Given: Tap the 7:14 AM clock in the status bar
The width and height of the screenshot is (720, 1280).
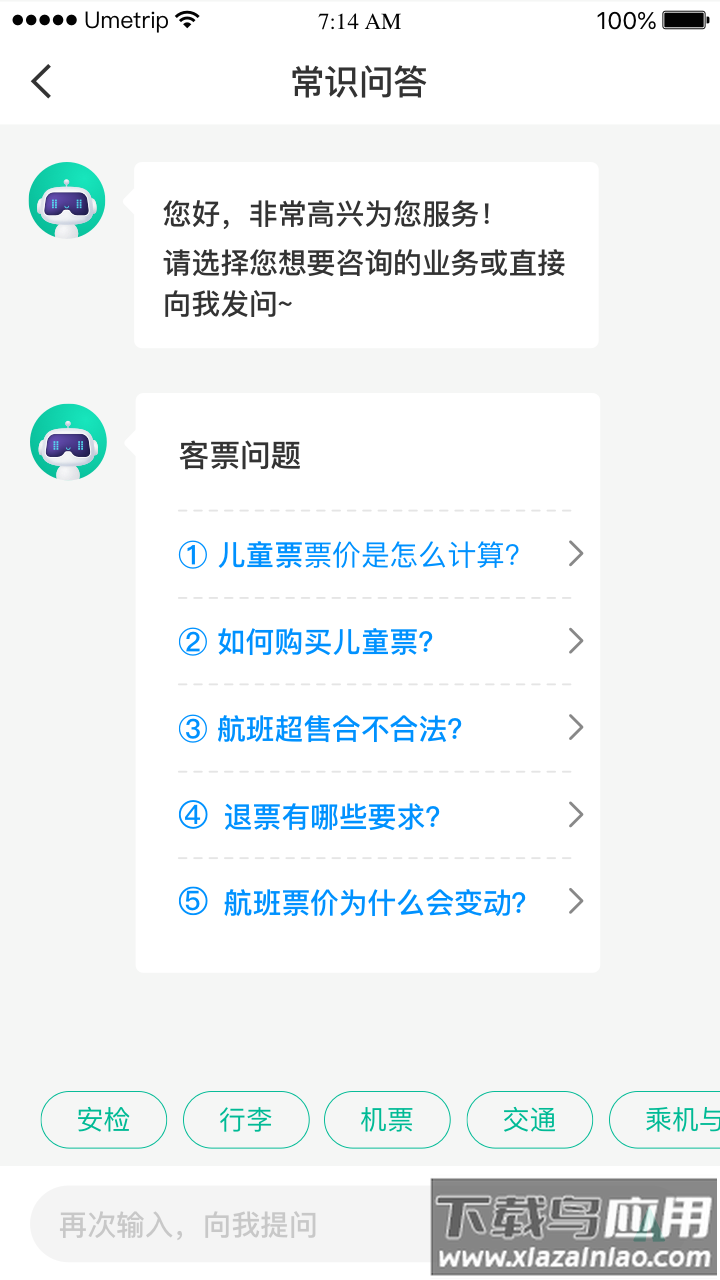Looking at the screenshot, I should (x=360, y=21).
